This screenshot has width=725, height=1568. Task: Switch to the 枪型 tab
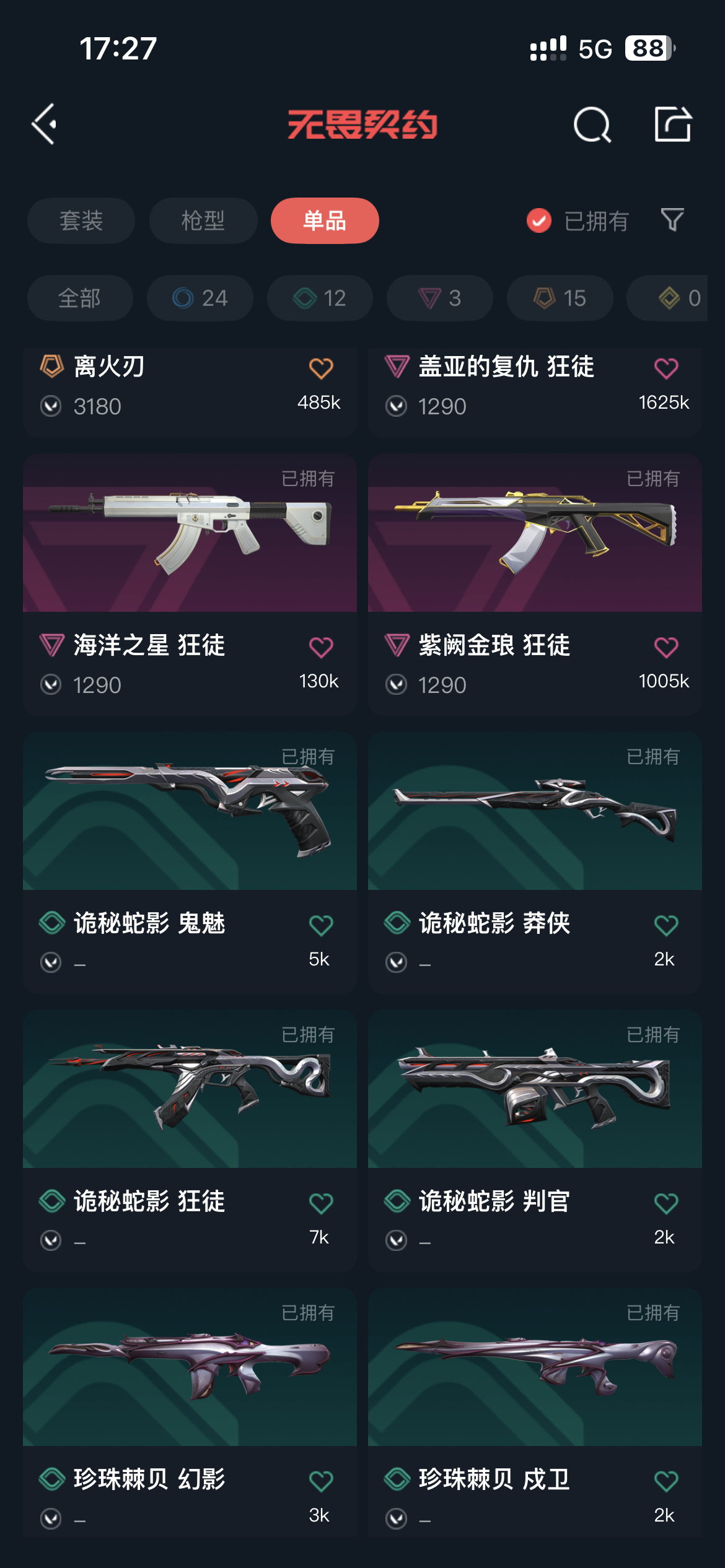[203, 221]
